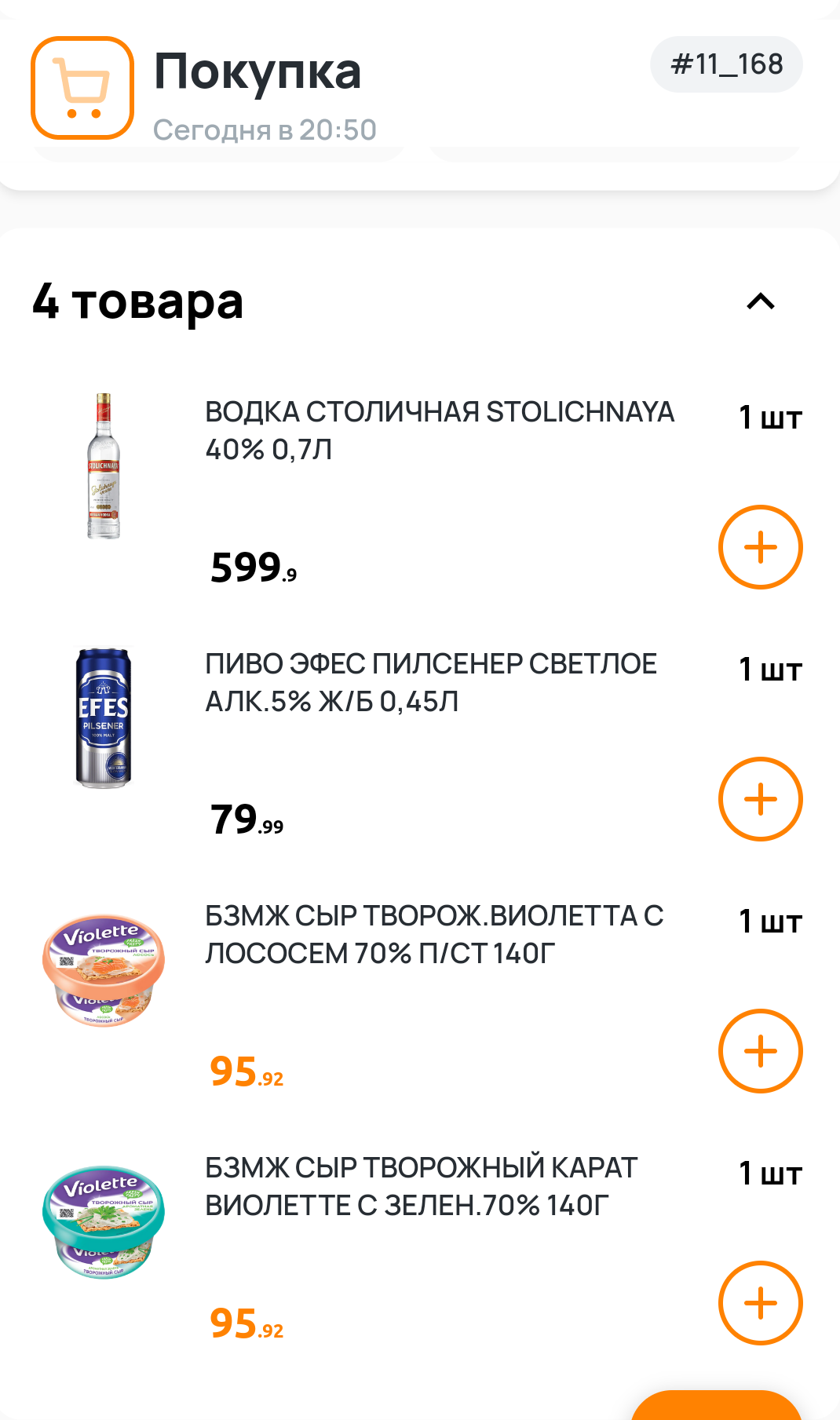Image resolution: width=840 pixels, height=1420 pixels.
Task: Open the Efes Pilsener beer product
Action: coord(430,682)
